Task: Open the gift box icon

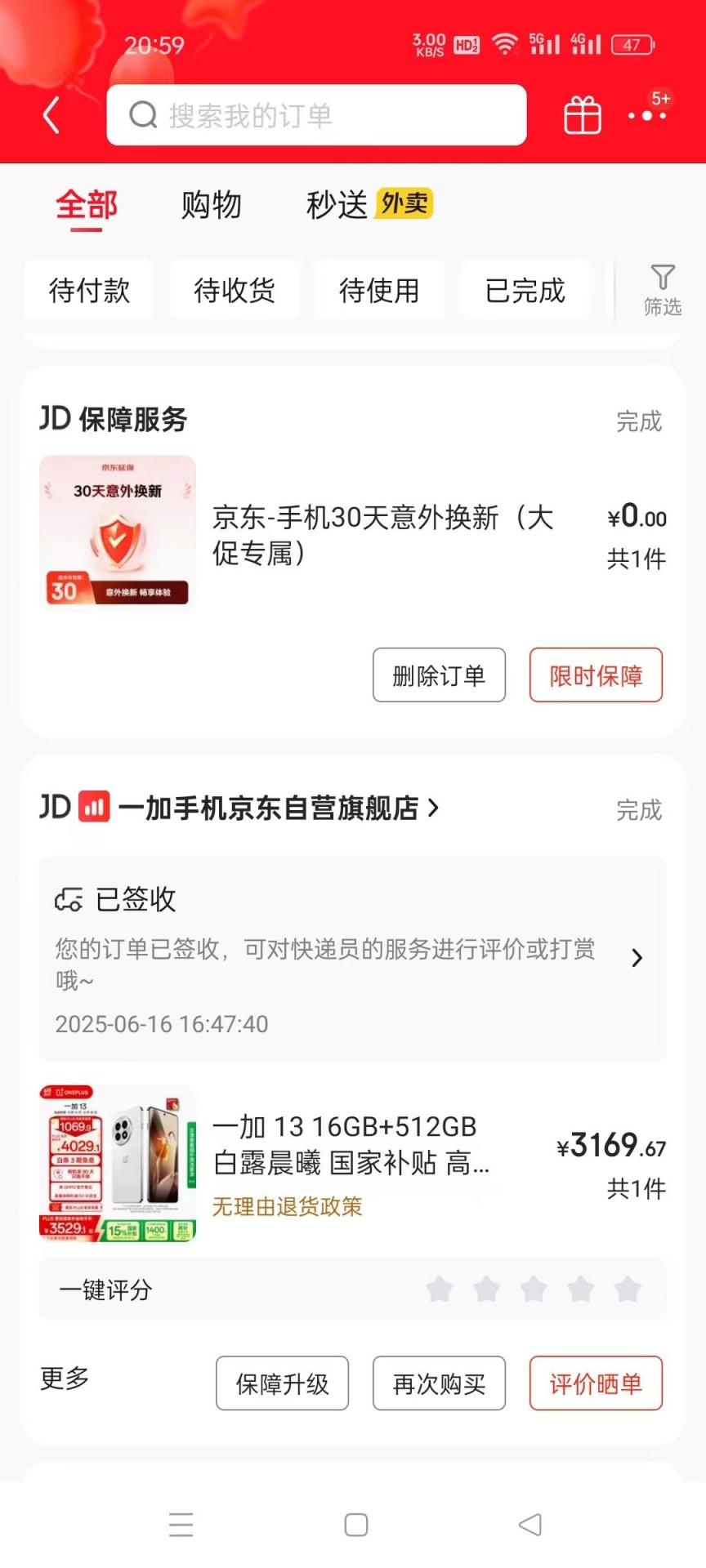Action: pos(583,115)
